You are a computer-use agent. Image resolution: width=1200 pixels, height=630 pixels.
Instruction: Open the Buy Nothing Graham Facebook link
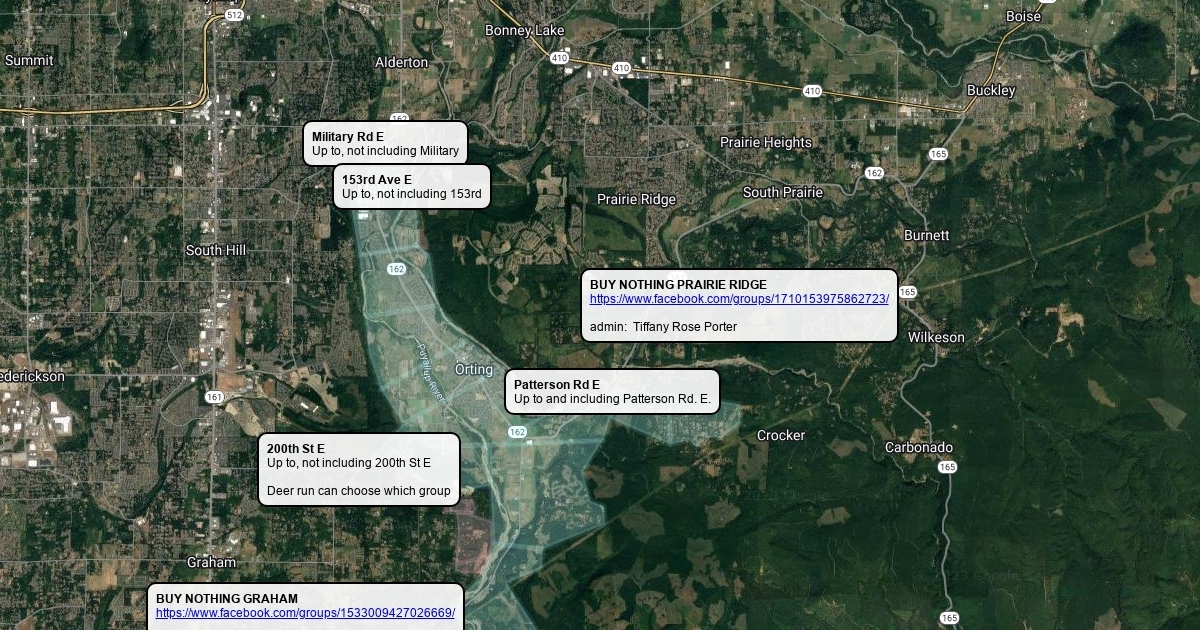(305, 613)
